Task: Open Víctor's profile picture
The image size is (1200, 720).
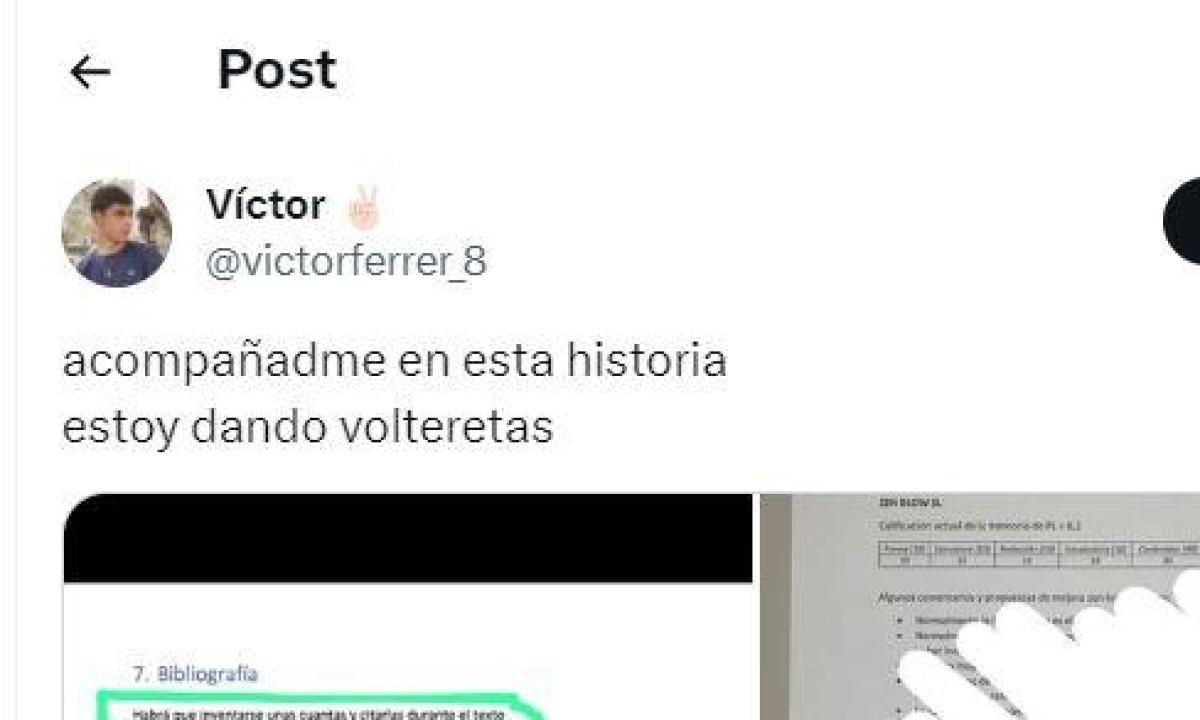Action: click(x=116, y=233)
